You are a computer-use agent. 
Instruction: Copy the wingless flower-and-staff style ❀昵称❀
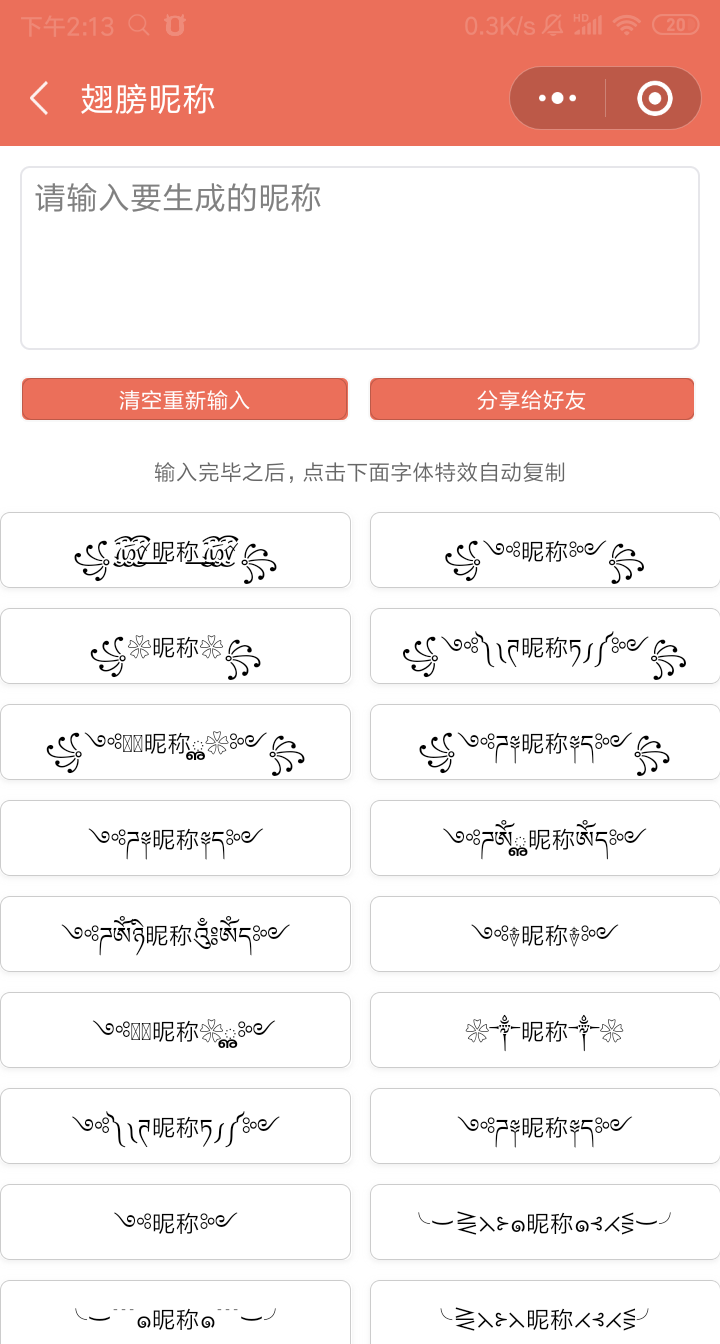click(x=545, y=1030)
